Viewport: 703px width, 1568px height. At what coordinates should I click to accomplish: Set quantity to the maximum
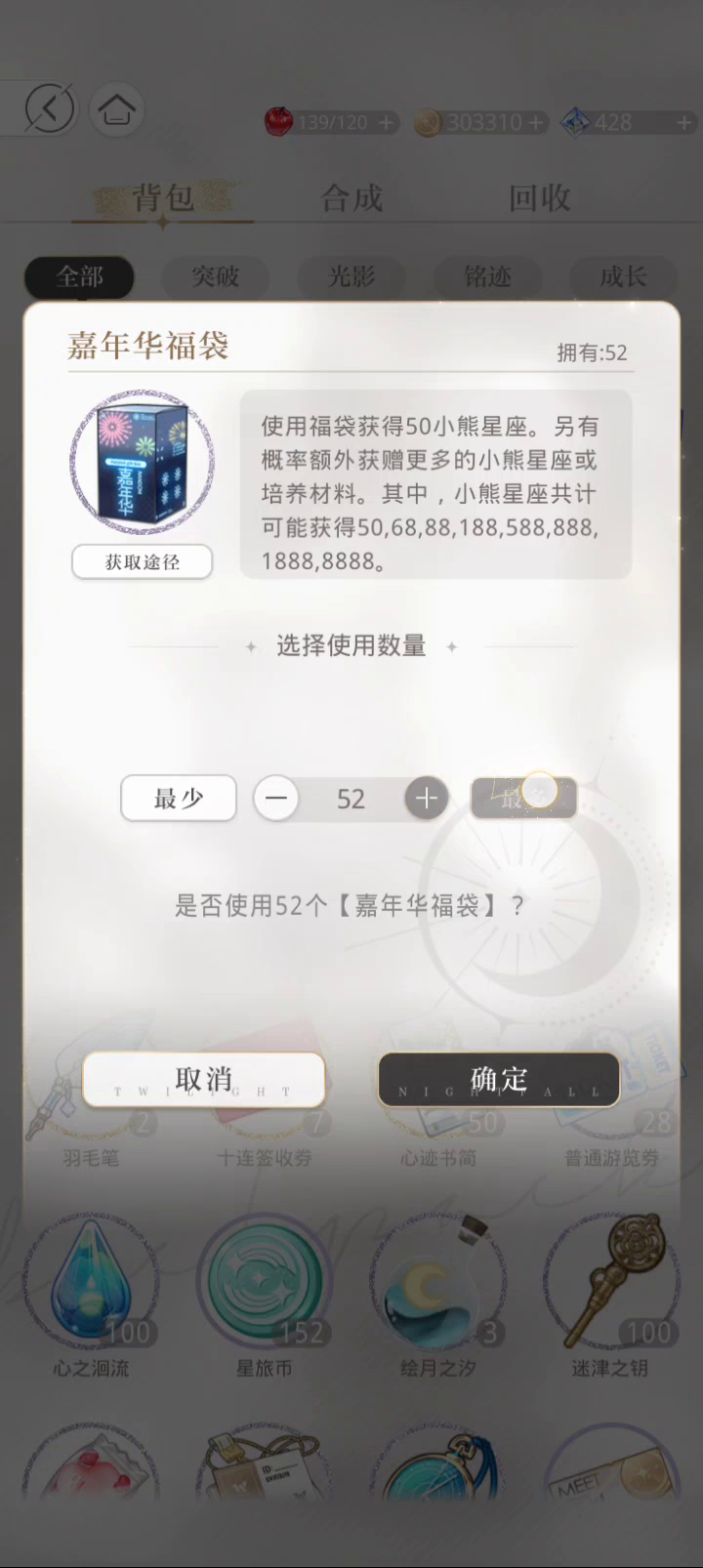click(523, 799)
